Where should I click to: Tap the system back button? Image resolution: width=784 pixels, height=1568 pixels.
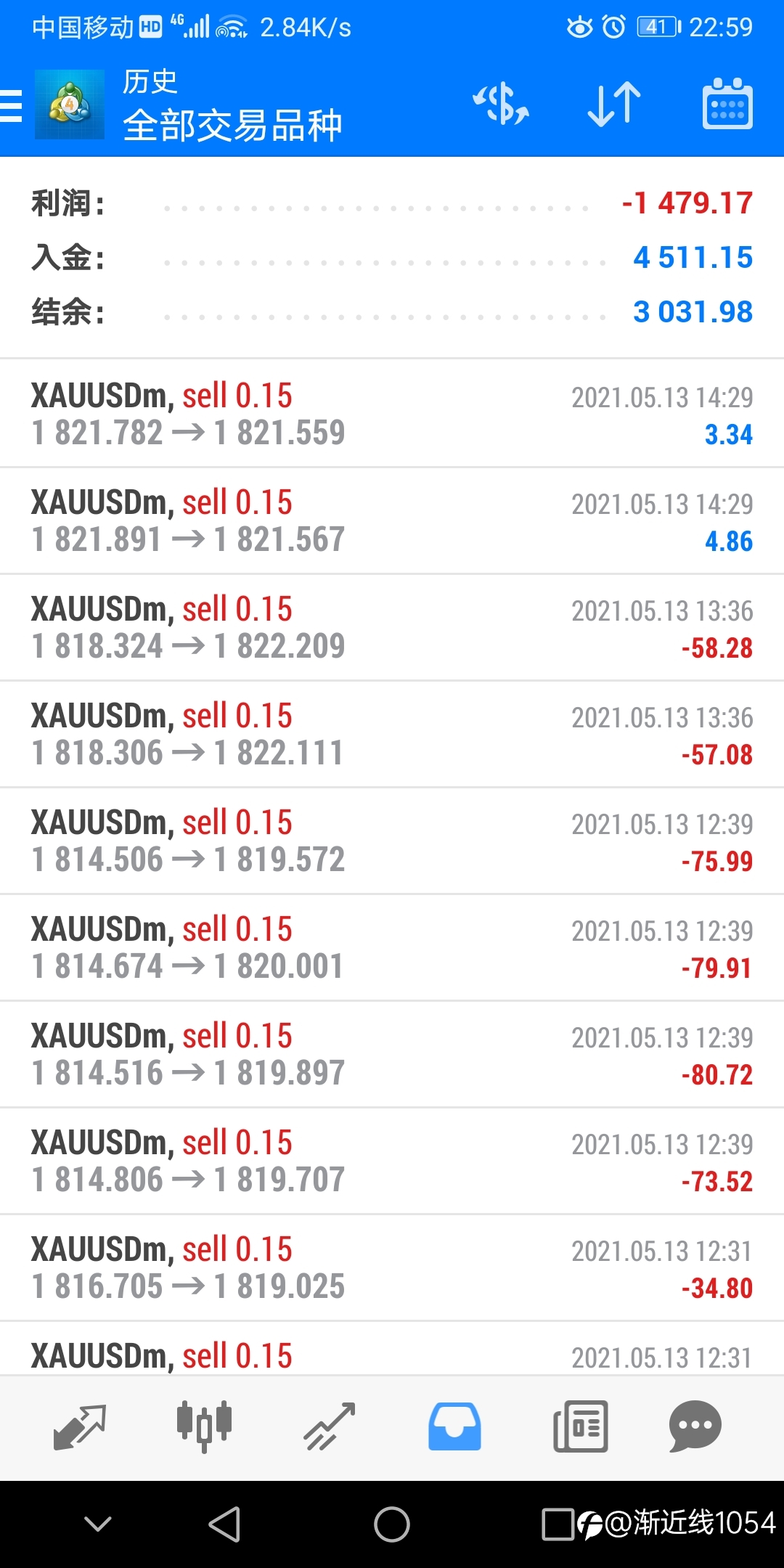coord(225,1524)
